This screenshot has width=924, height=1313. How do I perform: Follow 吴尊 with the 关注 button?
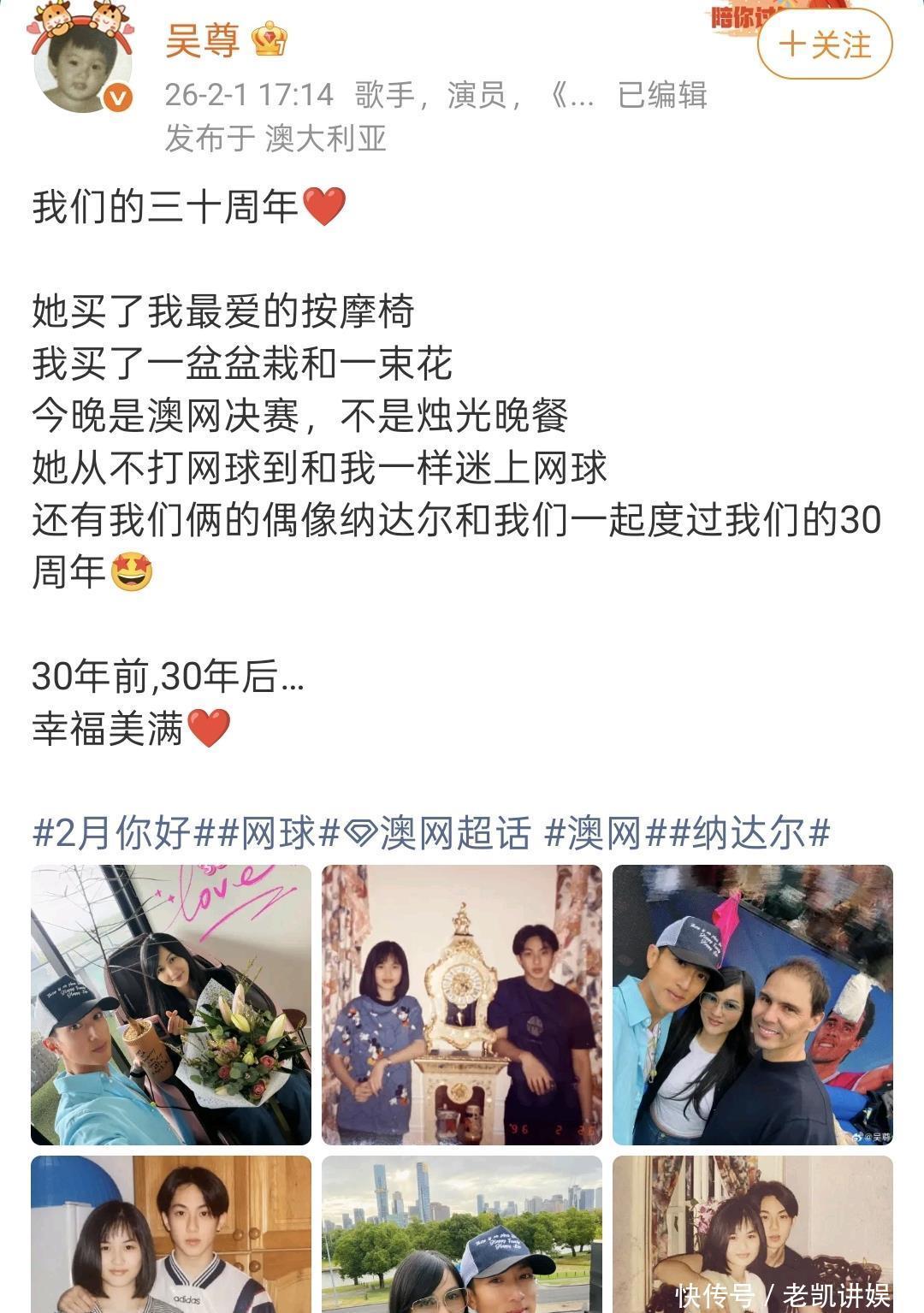[x=824, y=45]
